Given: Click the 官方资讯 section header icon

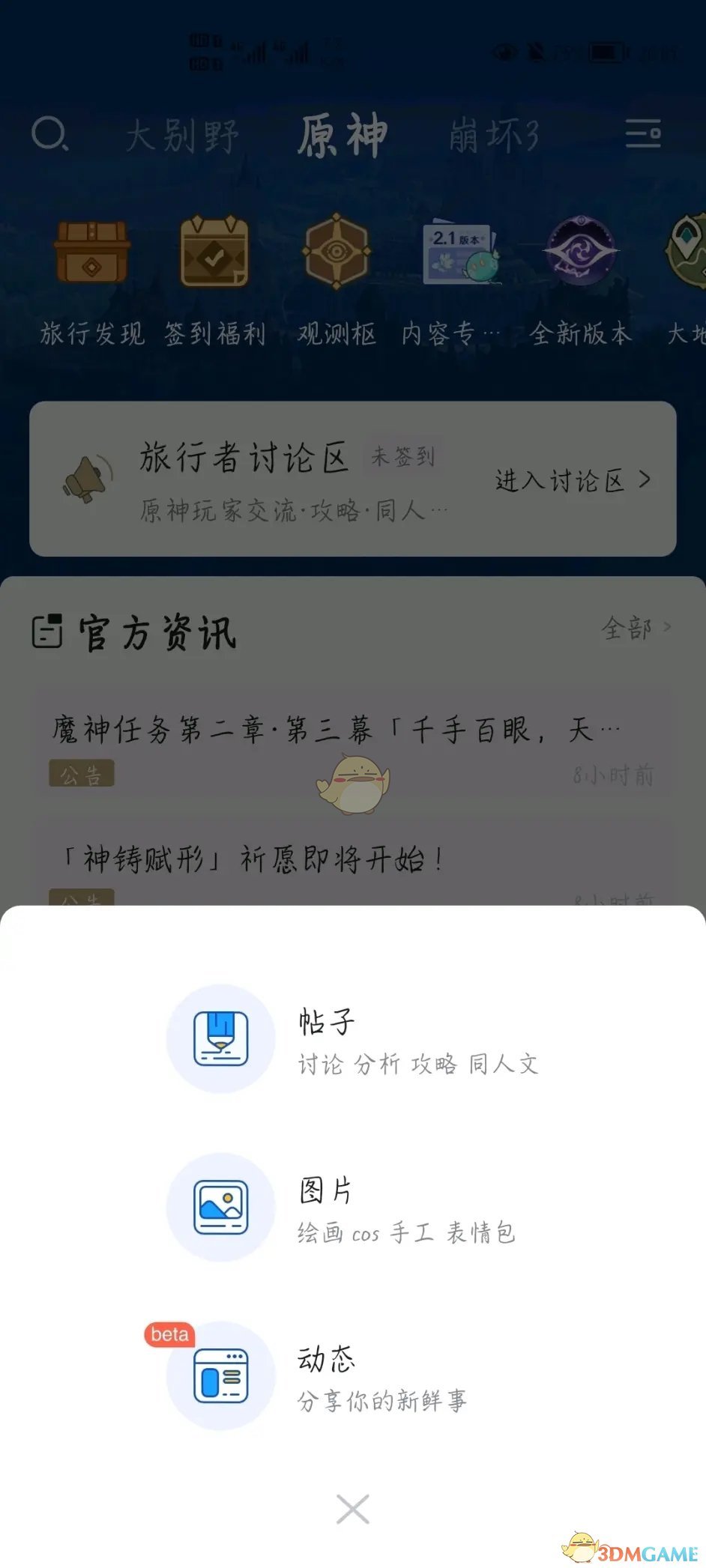Looking at the screenshot, I should [x=47, y=632].
